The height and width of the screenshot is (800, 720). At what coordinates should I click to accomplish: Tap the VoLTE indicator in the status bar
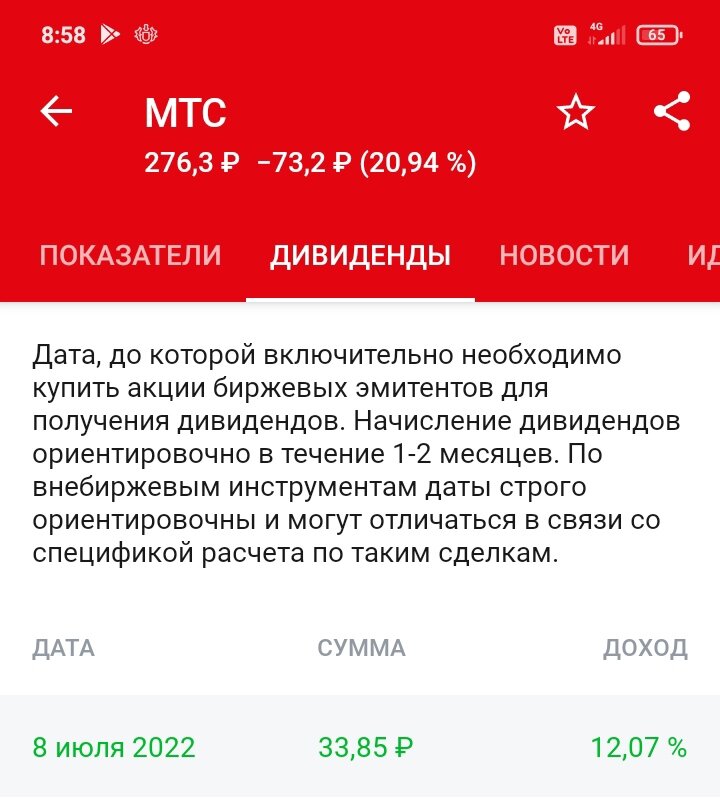click(x=565, y=33)
